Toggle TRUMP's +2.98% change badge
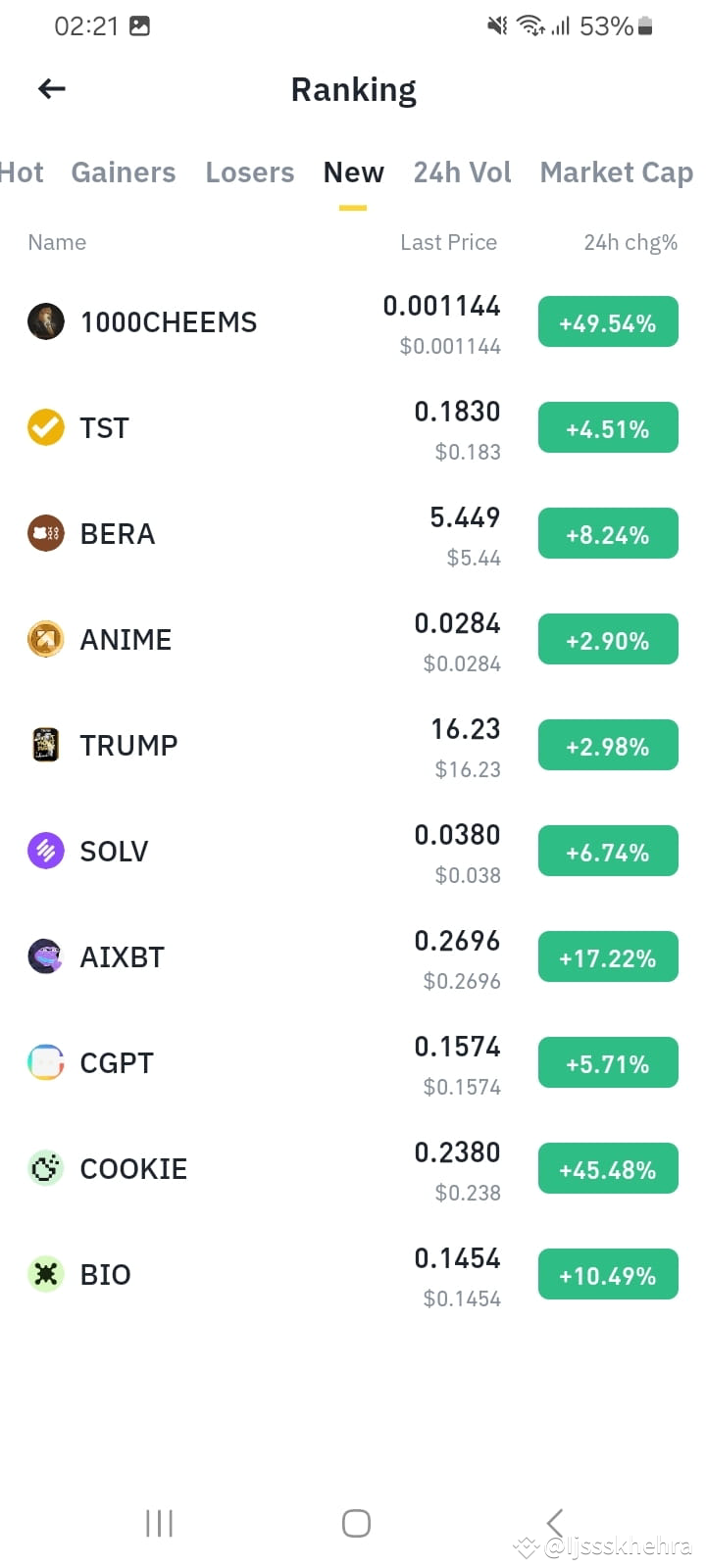This screenshot has width=706, height=1568. [x=608, y=745]
